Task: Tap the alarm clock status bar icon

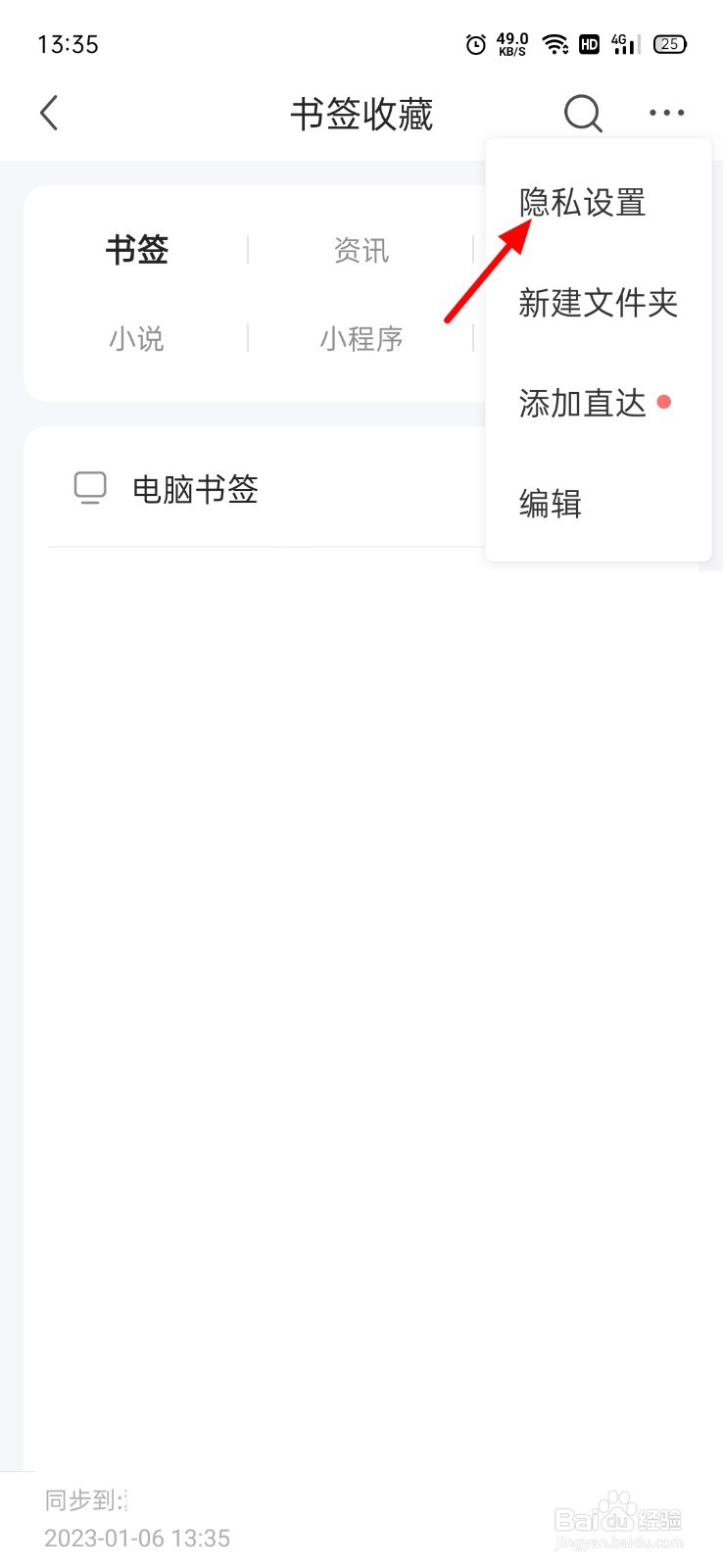Action: (x=477, y=44)
